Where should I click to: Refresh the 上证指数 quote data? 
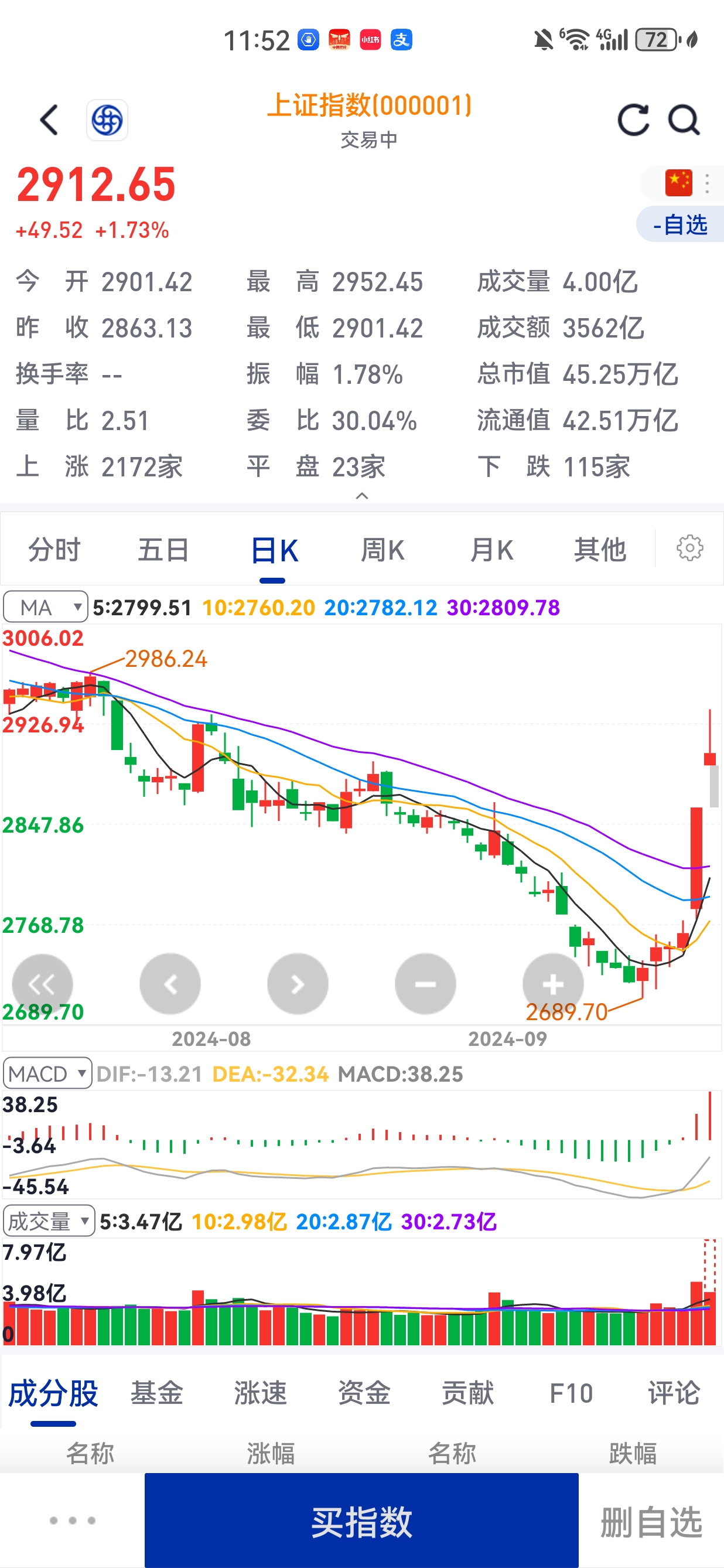pos(633,120)
